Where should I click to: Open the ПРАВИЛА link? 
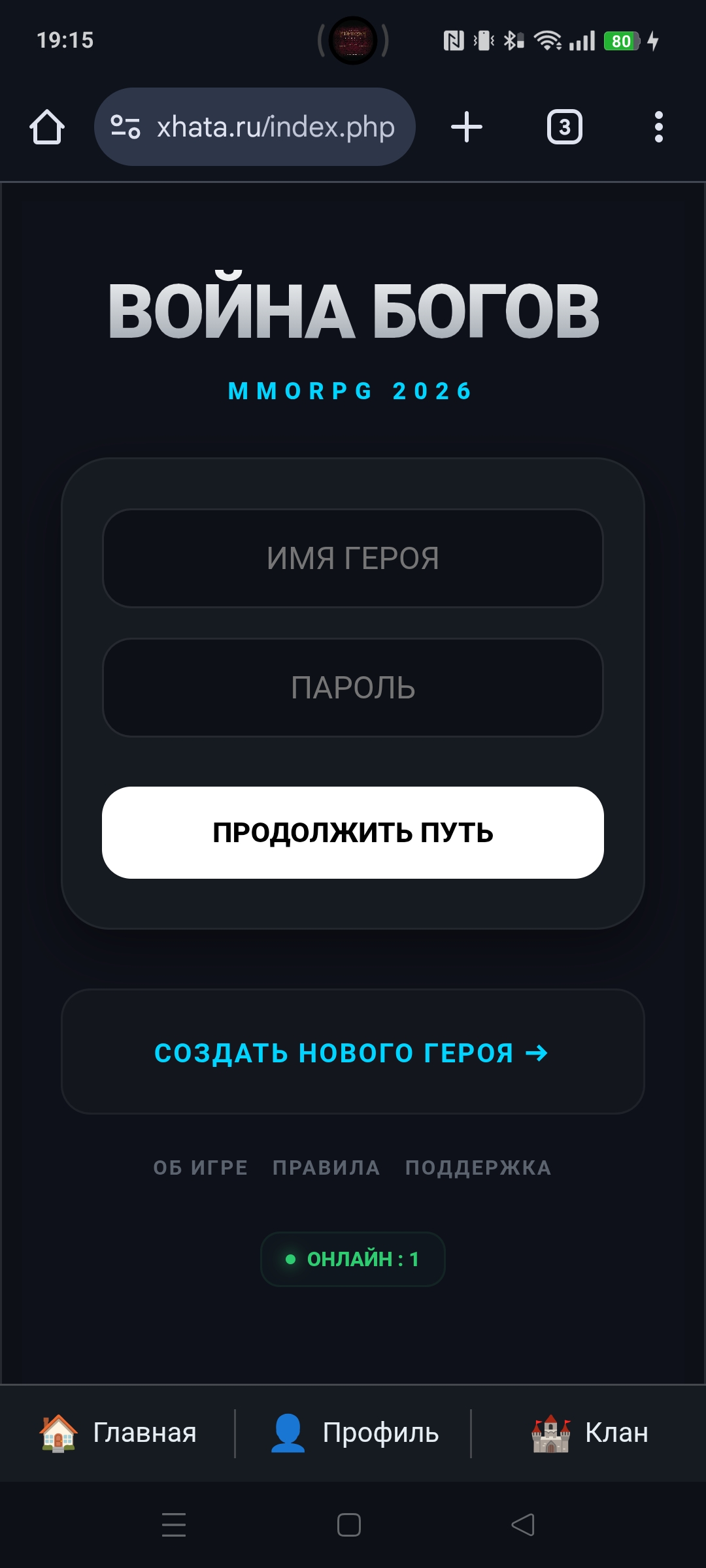point(326,1168)
